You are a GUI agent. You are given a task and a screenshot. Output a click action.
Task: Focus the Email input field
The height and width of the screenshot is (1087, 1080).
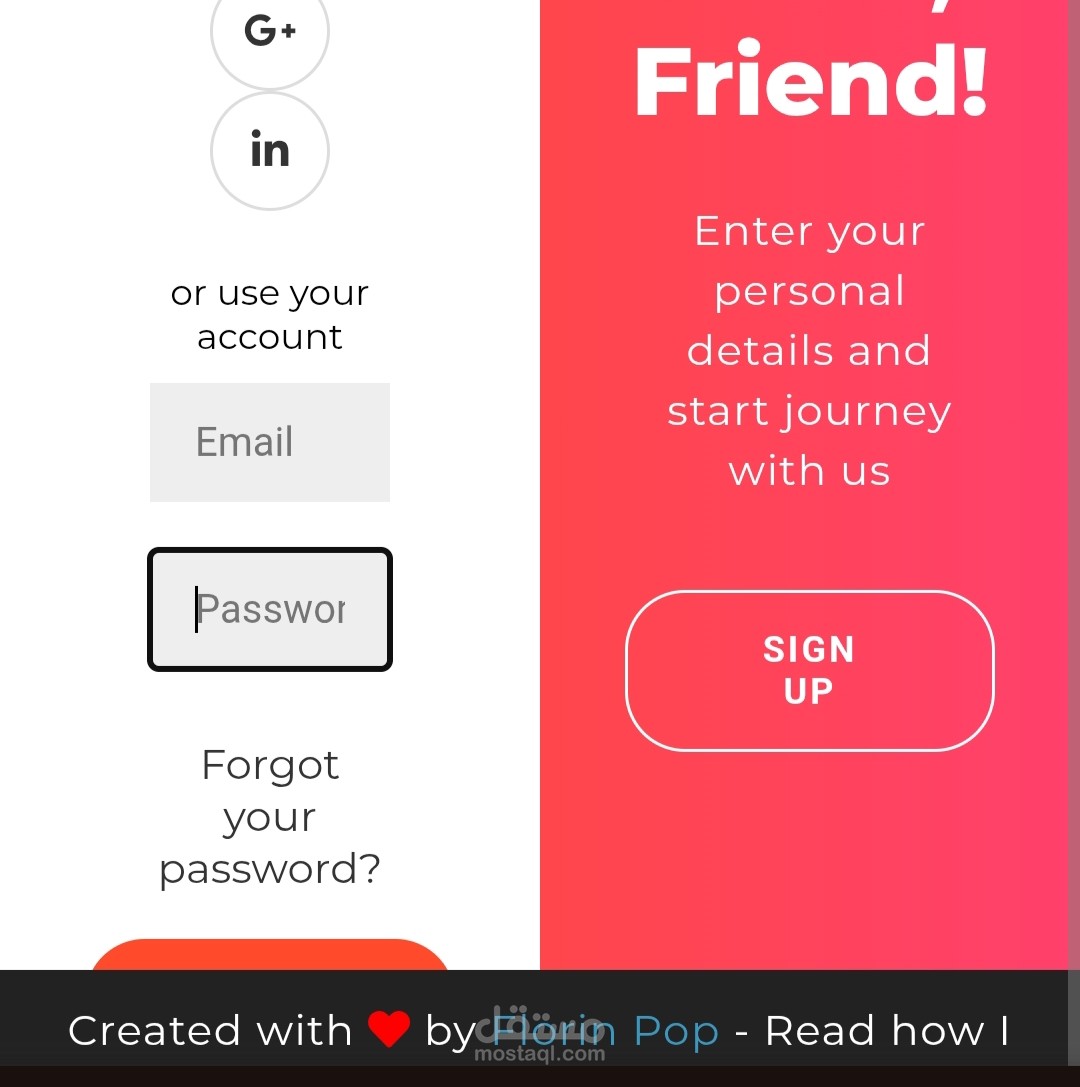(x=270, y=442)
